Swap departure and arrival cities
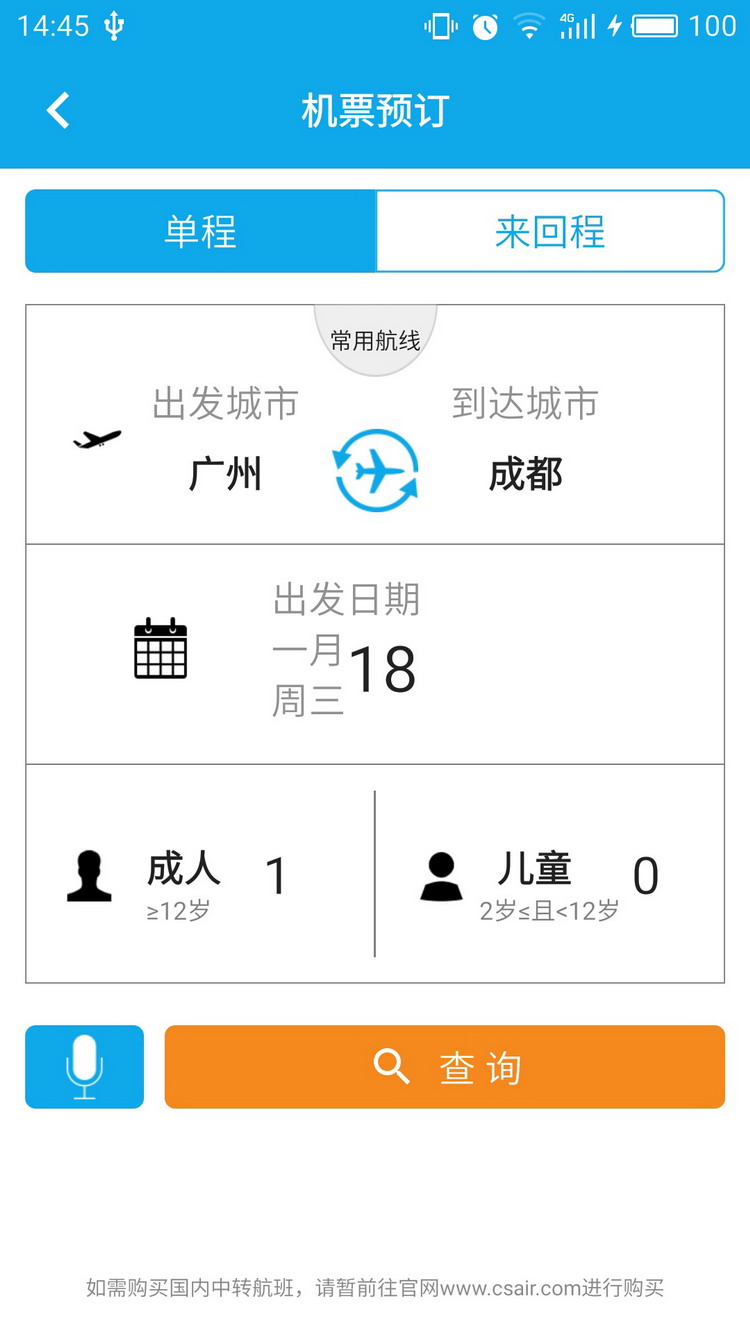 click(x=375, y=471)
